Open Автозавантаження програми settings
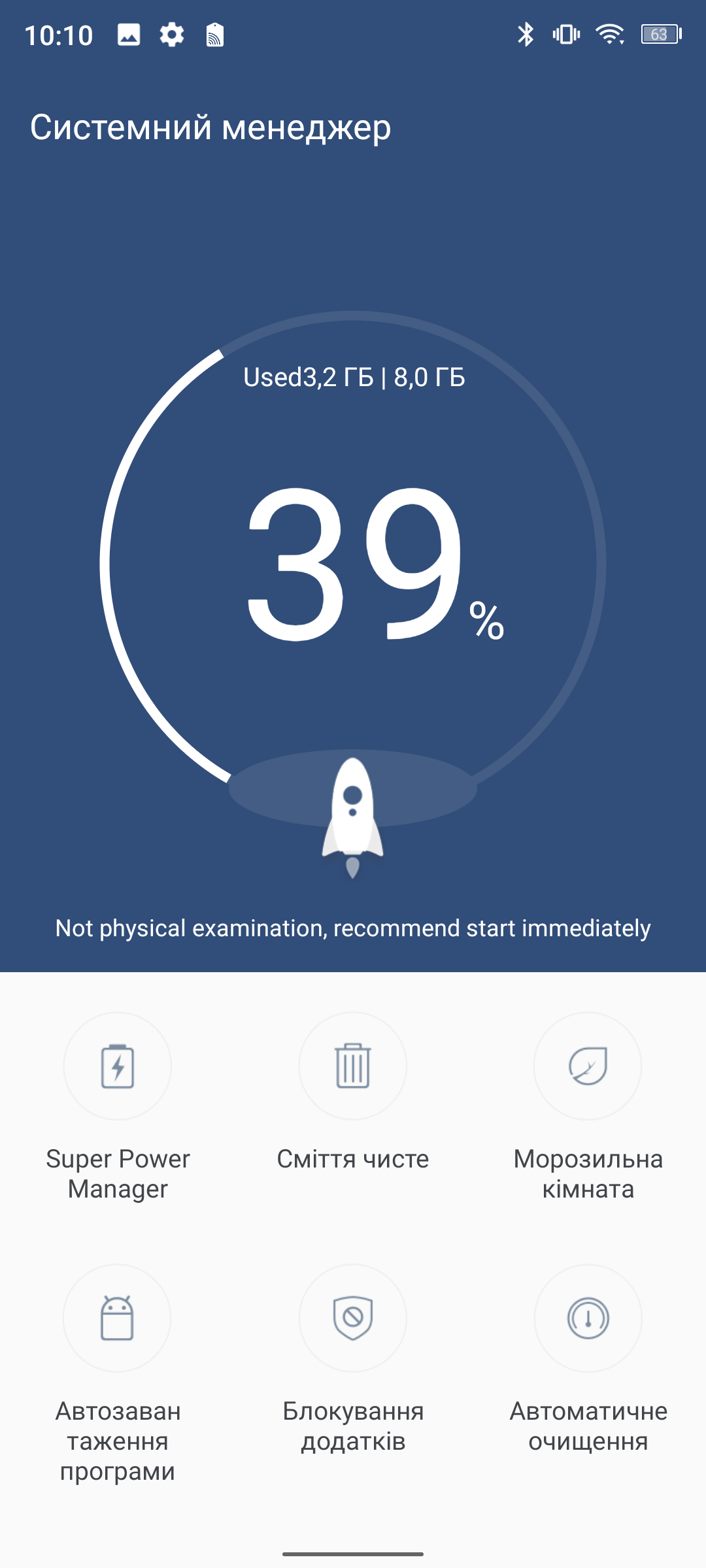 click(x=118, y=1318)
